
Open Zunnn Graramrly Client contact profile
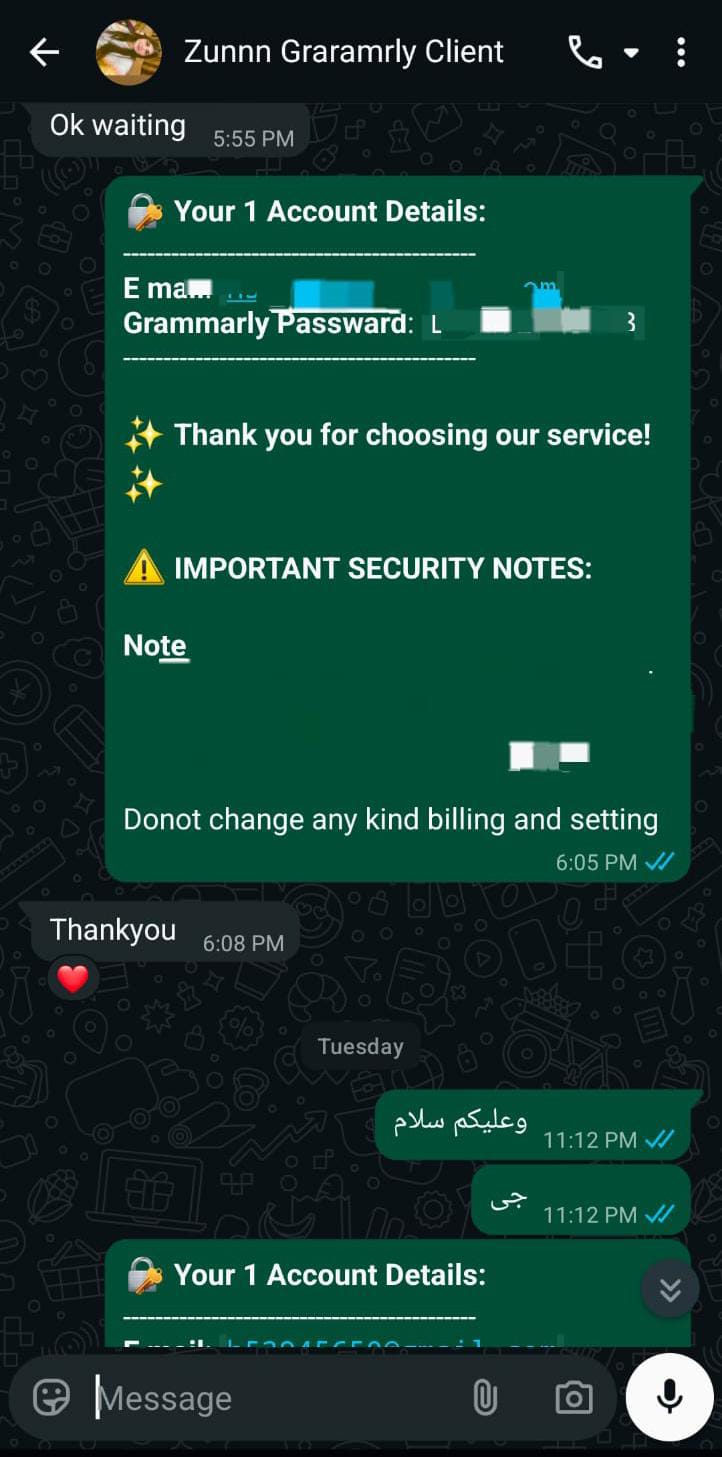tap(343, 52)
